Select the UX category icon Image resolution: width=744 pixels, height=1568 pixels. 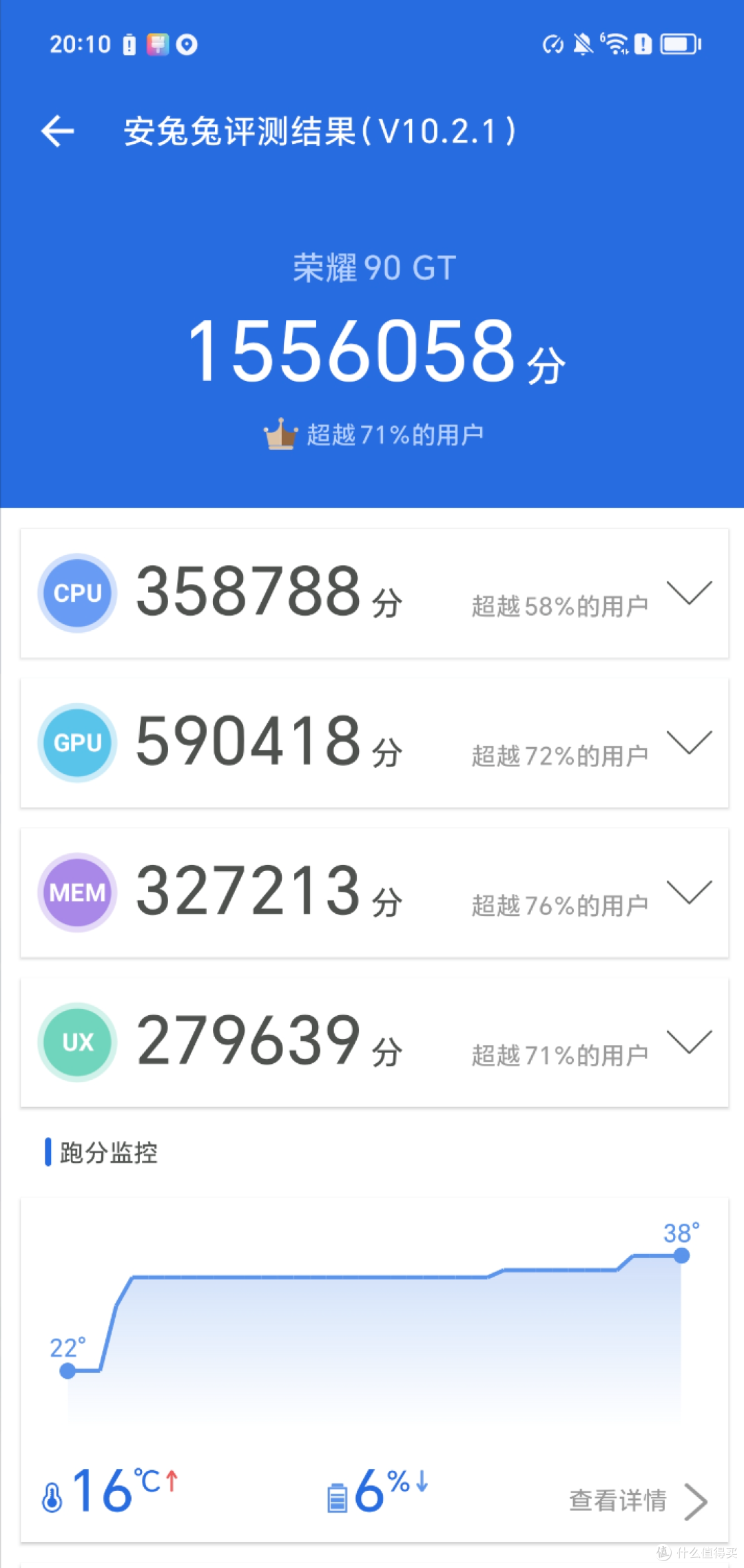(x=76, y=1042)
